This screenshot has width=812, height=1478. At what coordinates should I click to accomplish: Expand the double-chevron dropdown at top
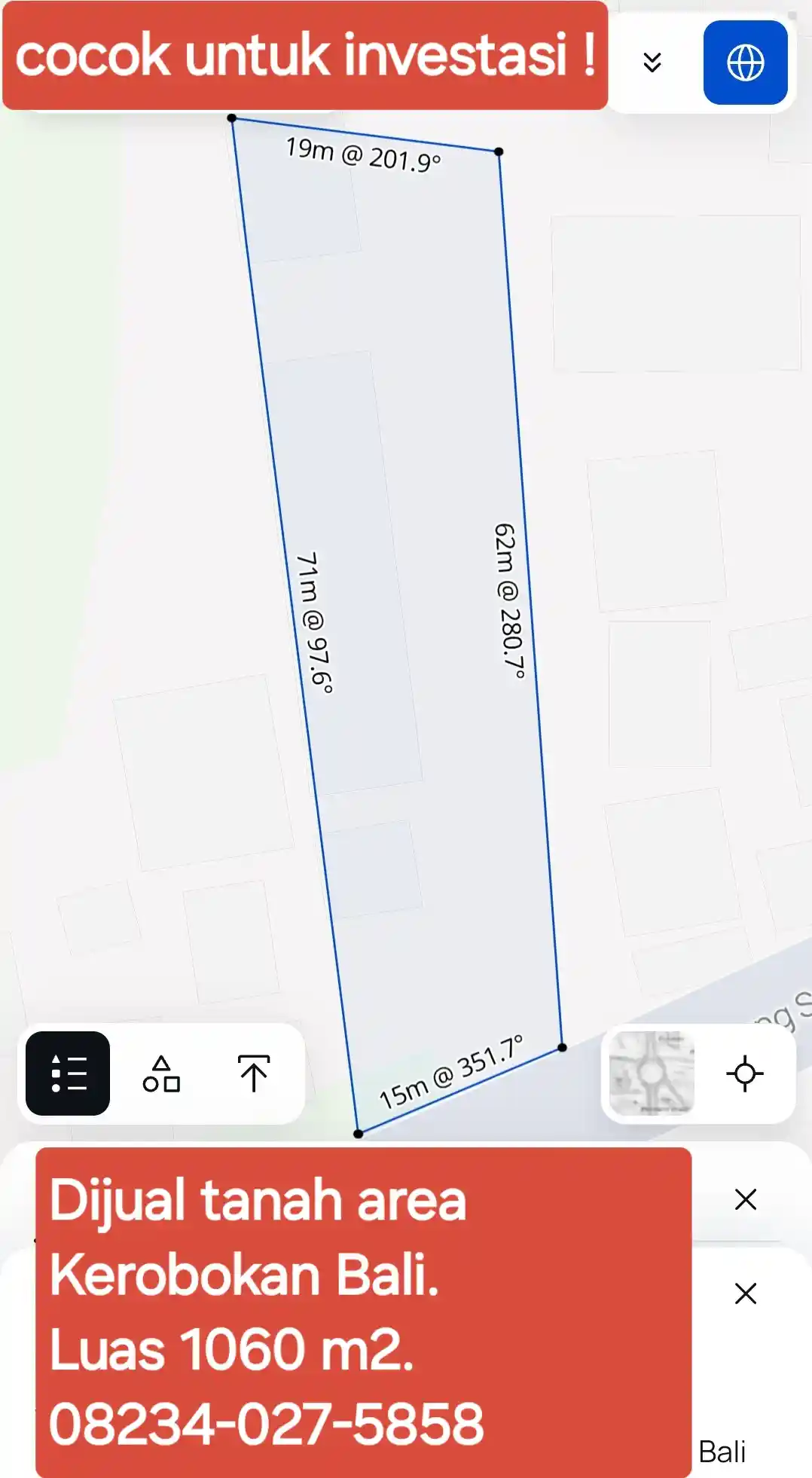click(x=652, y=63)
